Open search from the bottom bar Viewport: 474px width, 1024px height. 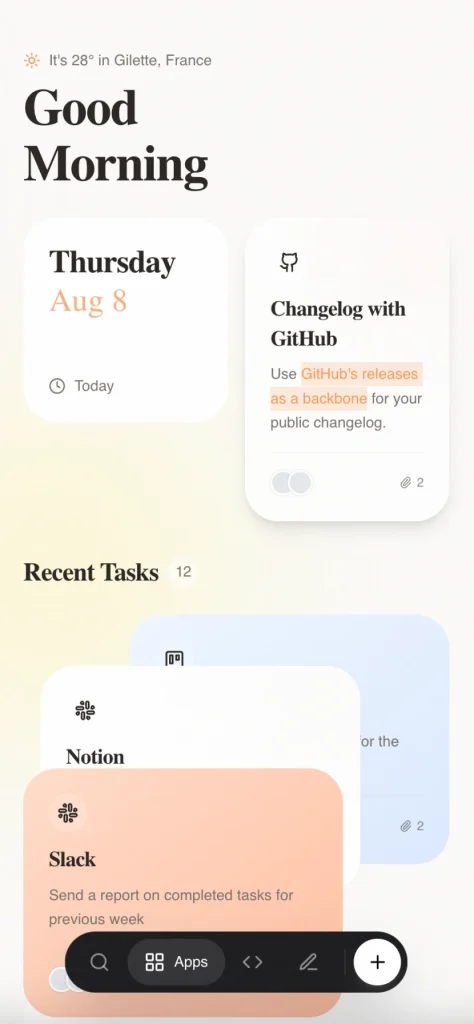99,962
